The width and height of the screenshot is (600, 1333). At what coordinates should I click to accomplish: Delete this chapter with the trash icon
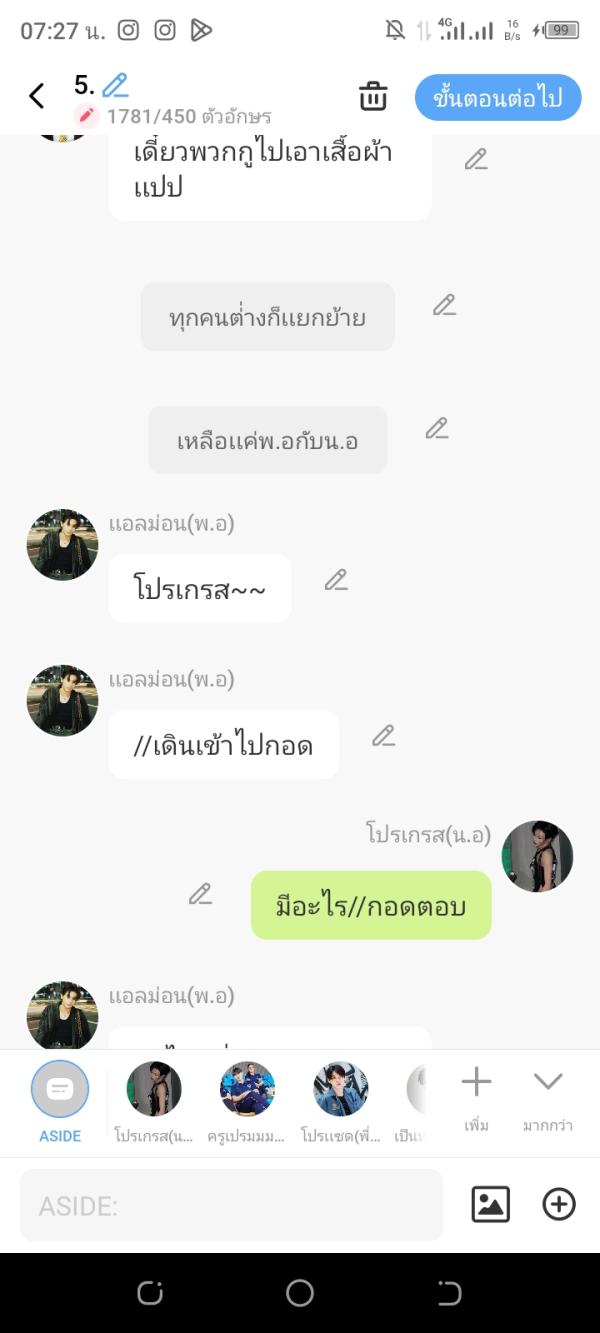point(373,96)
